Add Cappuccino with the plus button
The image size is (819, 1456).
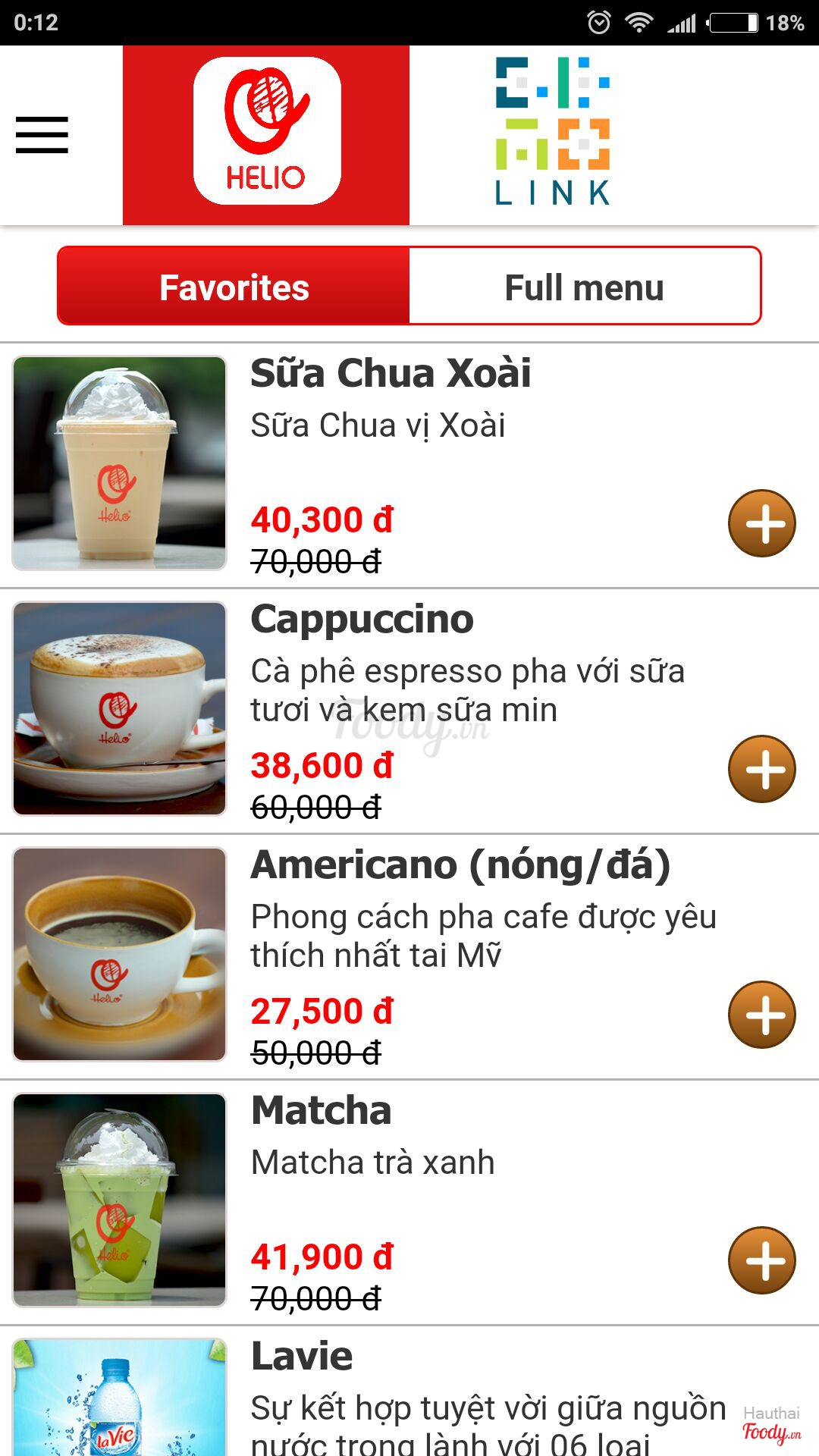point(761,769)
